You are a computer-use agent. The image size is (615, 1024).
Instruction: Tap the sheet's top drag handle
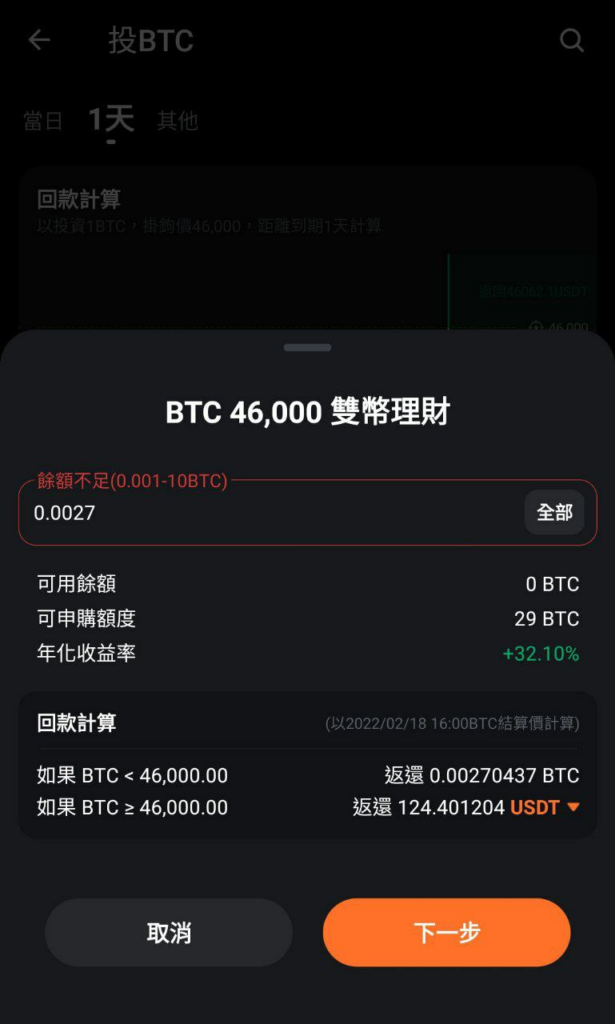click(x=308, y=347)
